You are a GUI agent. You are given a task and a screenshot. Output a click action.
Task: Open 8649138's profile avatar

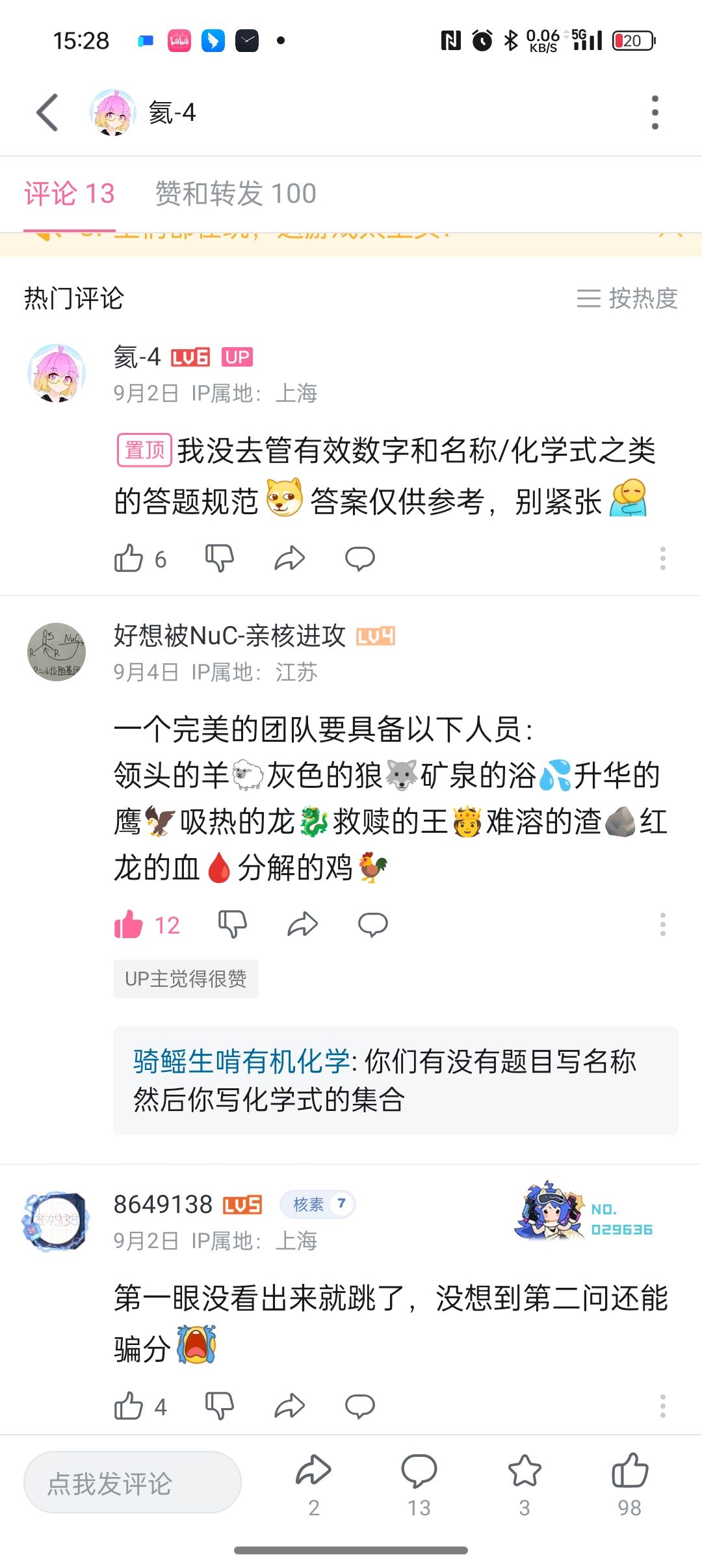(56, 1222)
